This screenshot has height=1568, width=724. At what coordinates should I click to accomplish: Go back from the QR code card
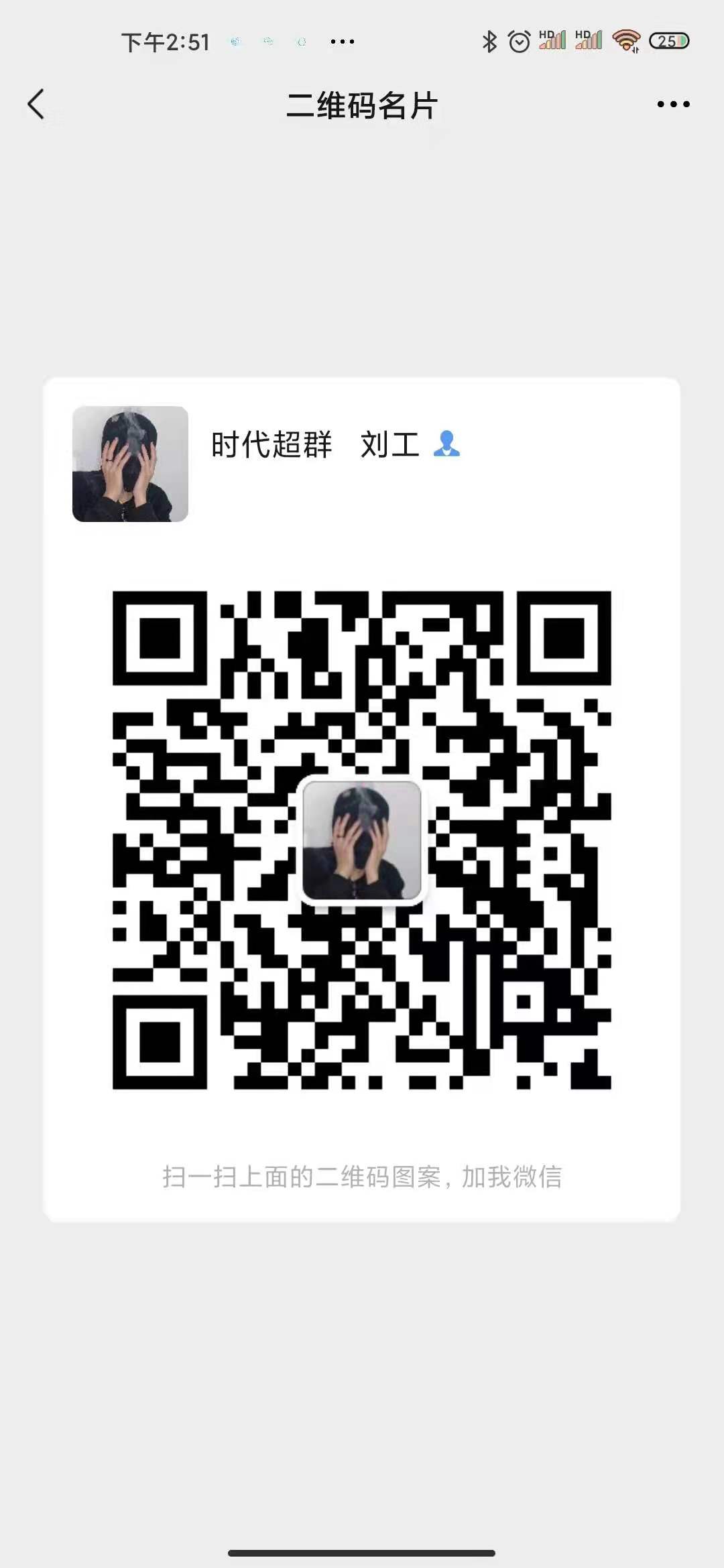pyautogui.click(x=36, y=105)
